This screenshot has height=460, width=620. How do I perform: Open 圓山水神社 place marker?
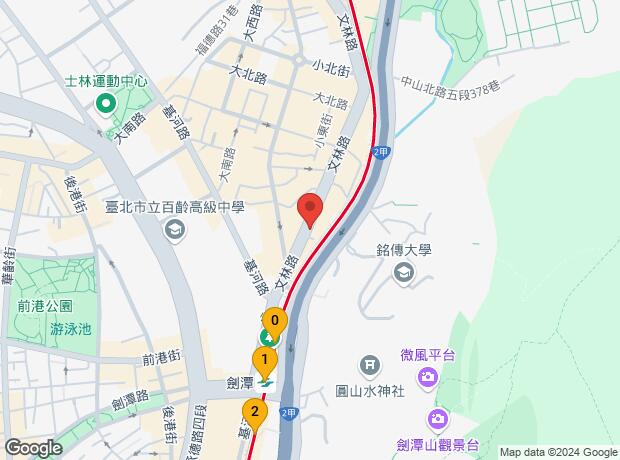[369, 364]
